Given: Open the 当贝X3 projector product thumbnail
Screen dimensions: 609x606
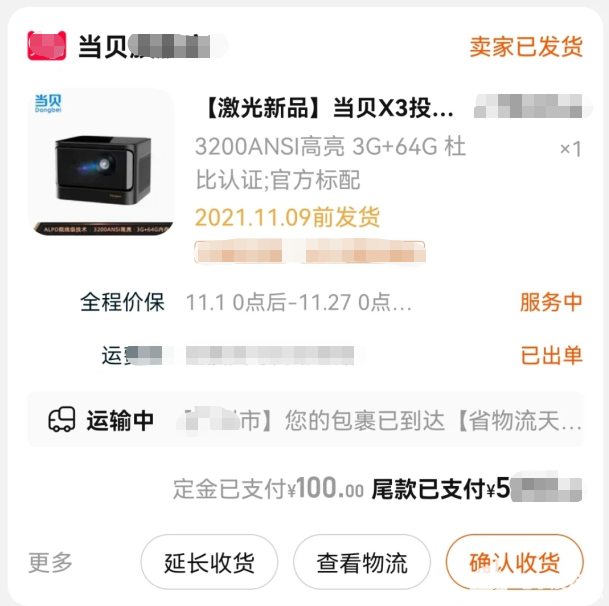Looking at the screenshot, I should coord(101,162).
